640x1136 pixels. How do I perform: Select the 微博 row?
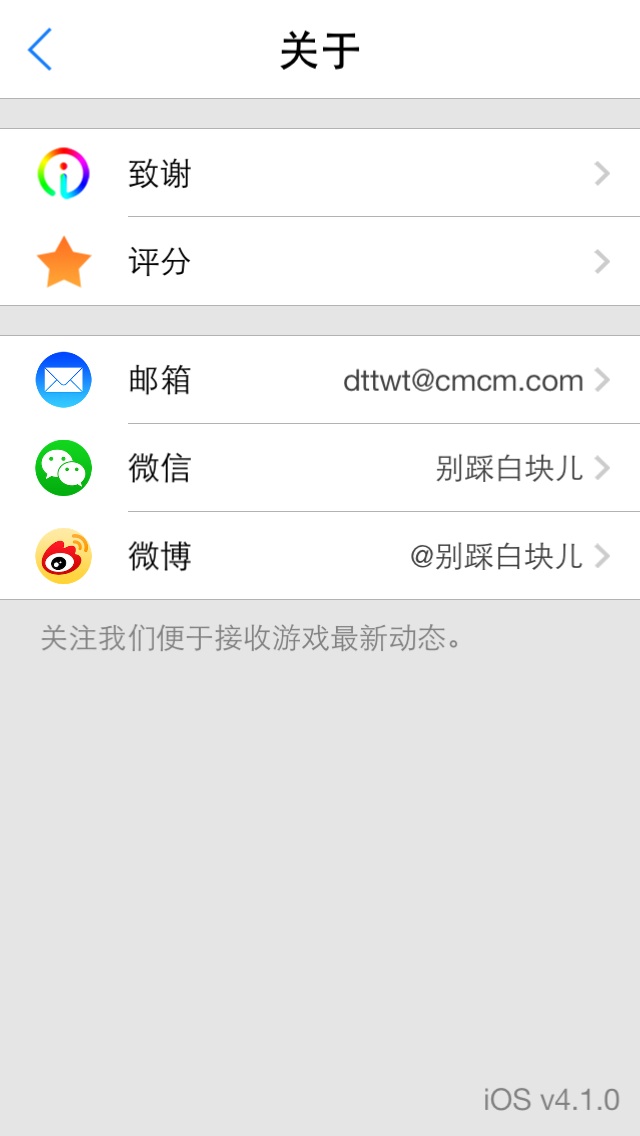click(320, 556)
